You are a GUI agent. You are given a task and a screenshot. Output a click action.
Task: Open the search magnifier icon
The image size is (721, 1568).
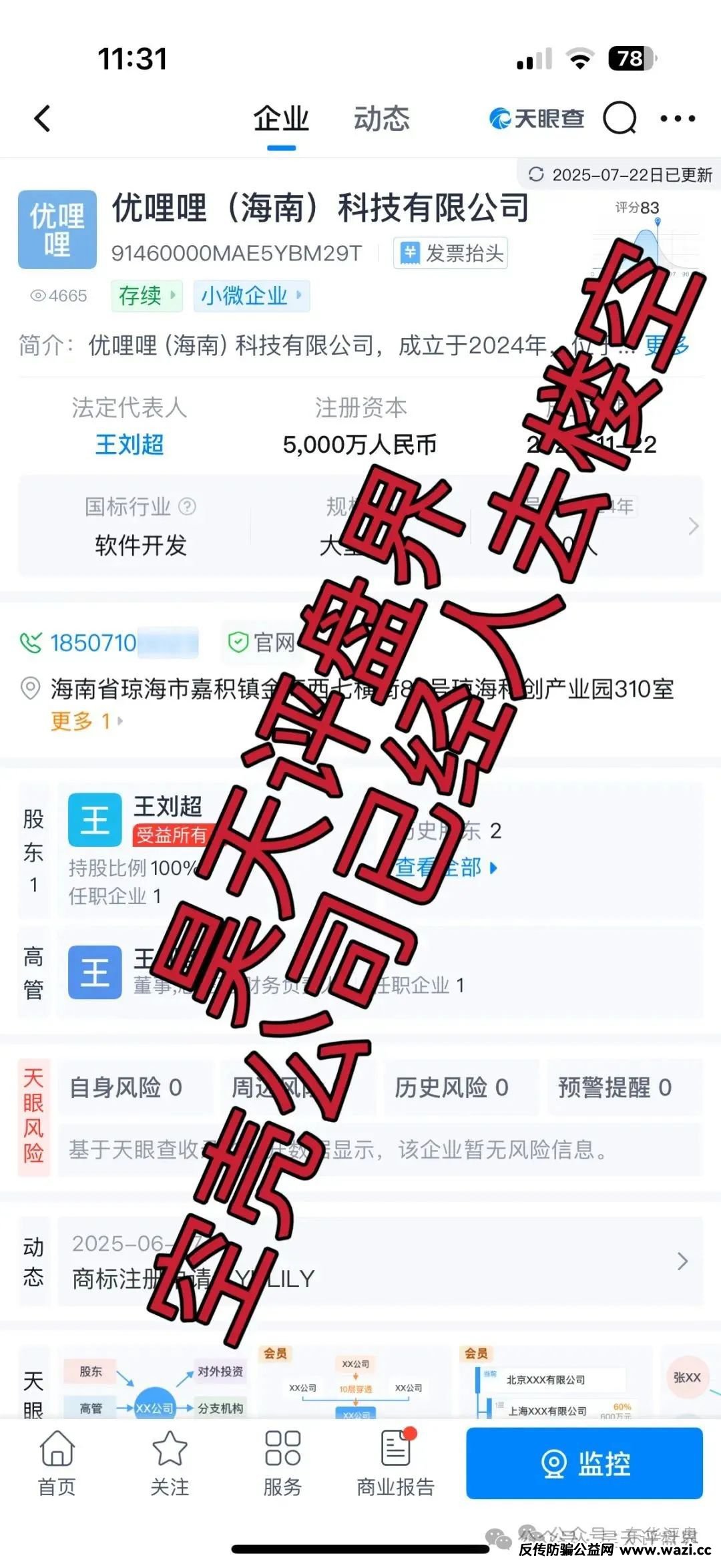(x=620, y=119)
